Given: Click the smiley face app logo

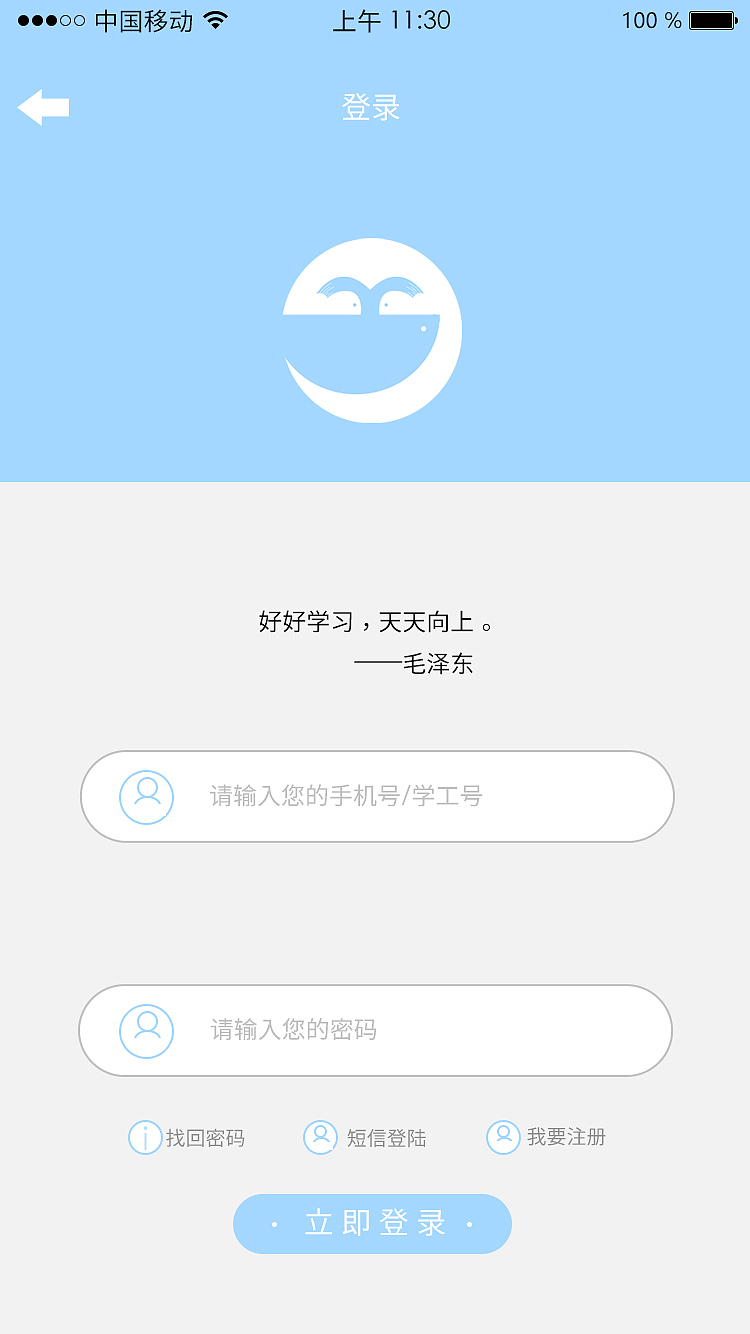Looking at the screenshot, I should pyautogui.click(x=372, y=331).
